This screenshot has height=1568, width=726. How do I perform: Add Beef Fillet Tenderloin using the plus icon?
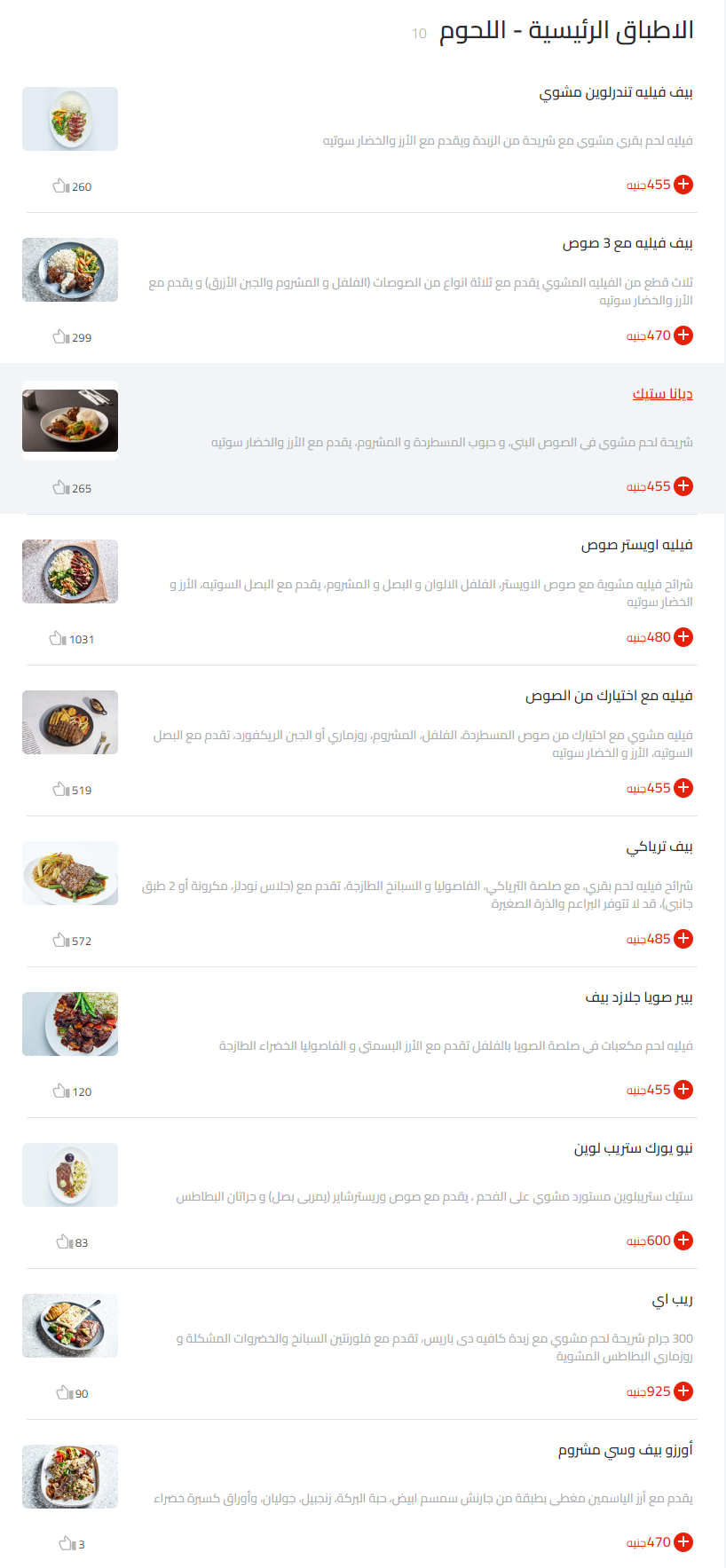(683, 185)
